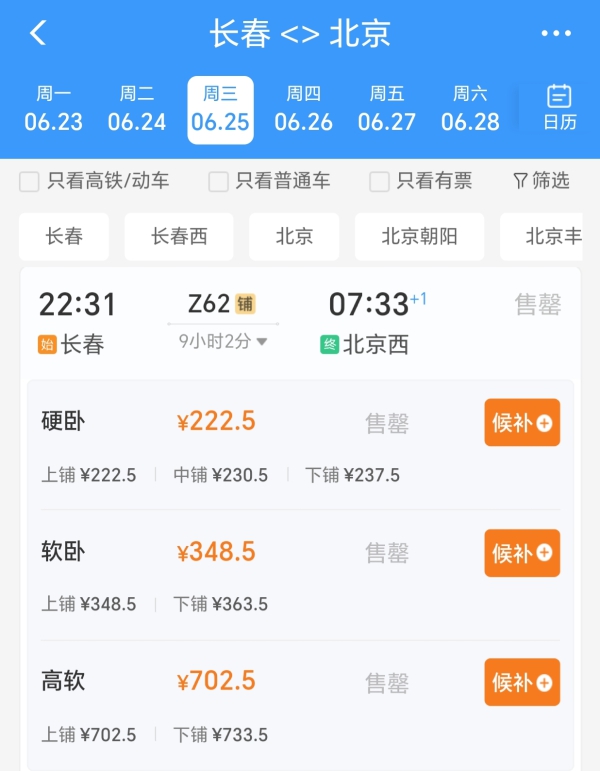Go back from the 长春 <> 北京 page
This screenshot has height=771, width=600.
38,33
